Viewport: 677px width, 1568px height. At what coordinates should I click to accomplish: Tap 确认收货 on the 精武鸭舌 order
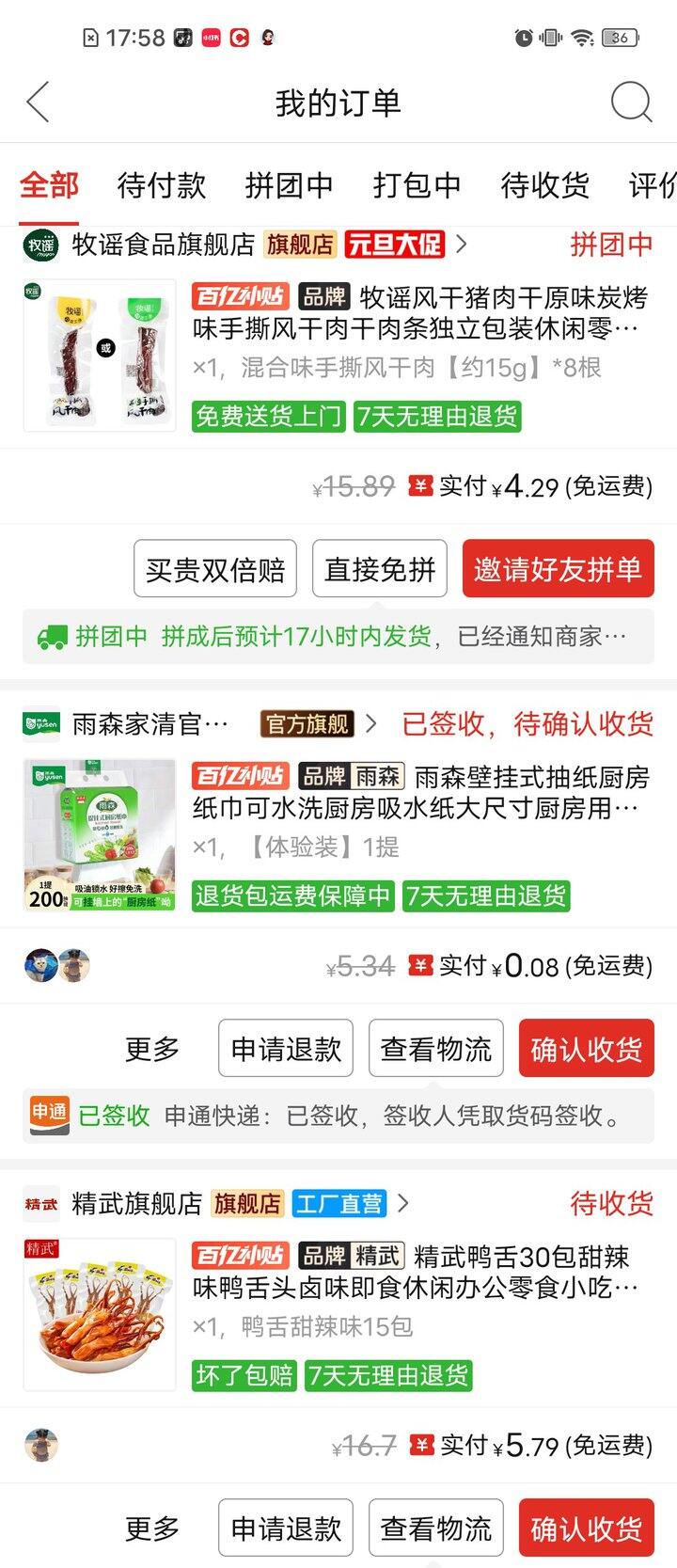586,1528
